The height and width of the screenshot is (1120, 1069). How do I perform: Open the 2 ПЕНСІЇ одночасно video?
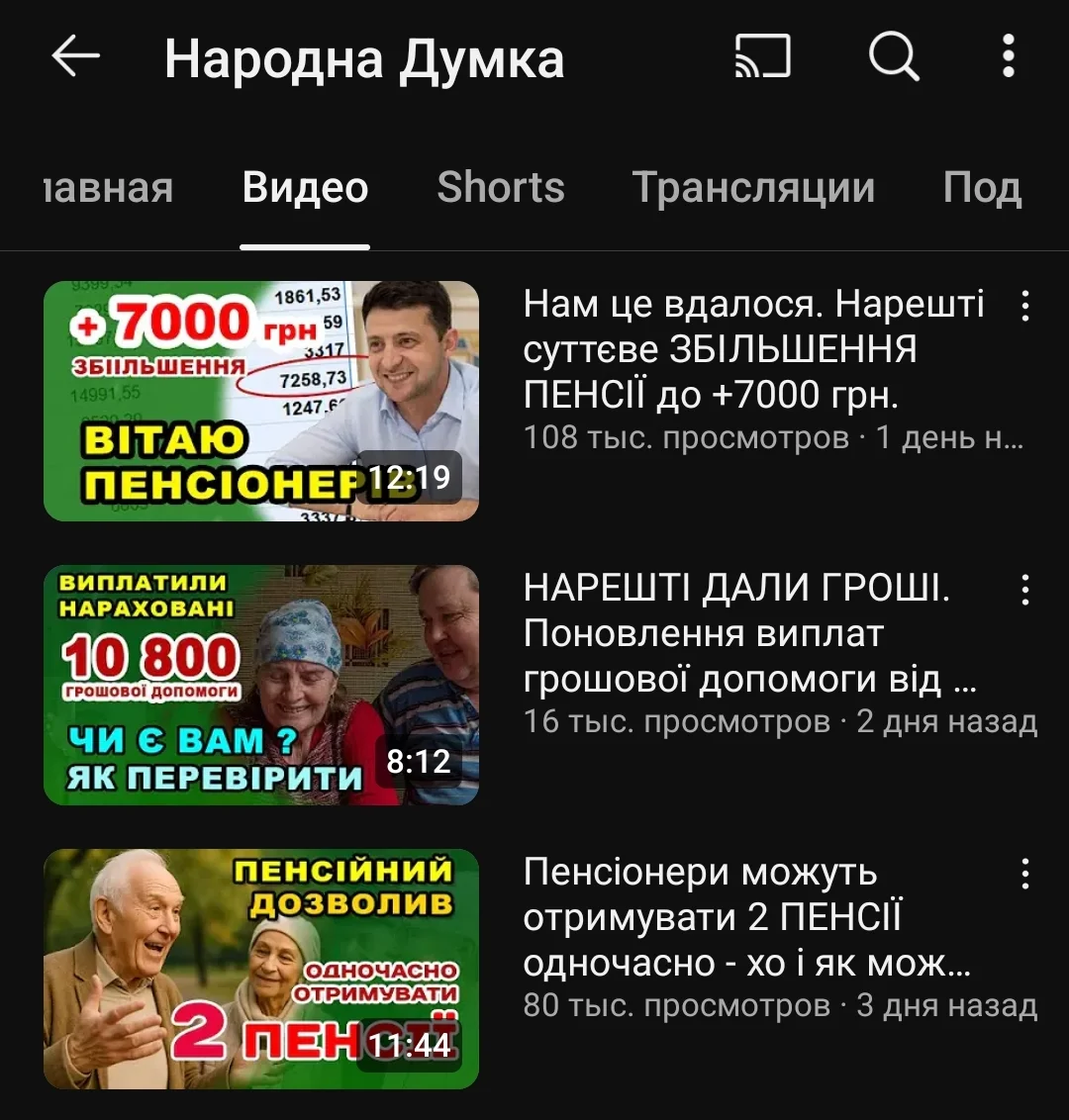click(x=261, y=969)
